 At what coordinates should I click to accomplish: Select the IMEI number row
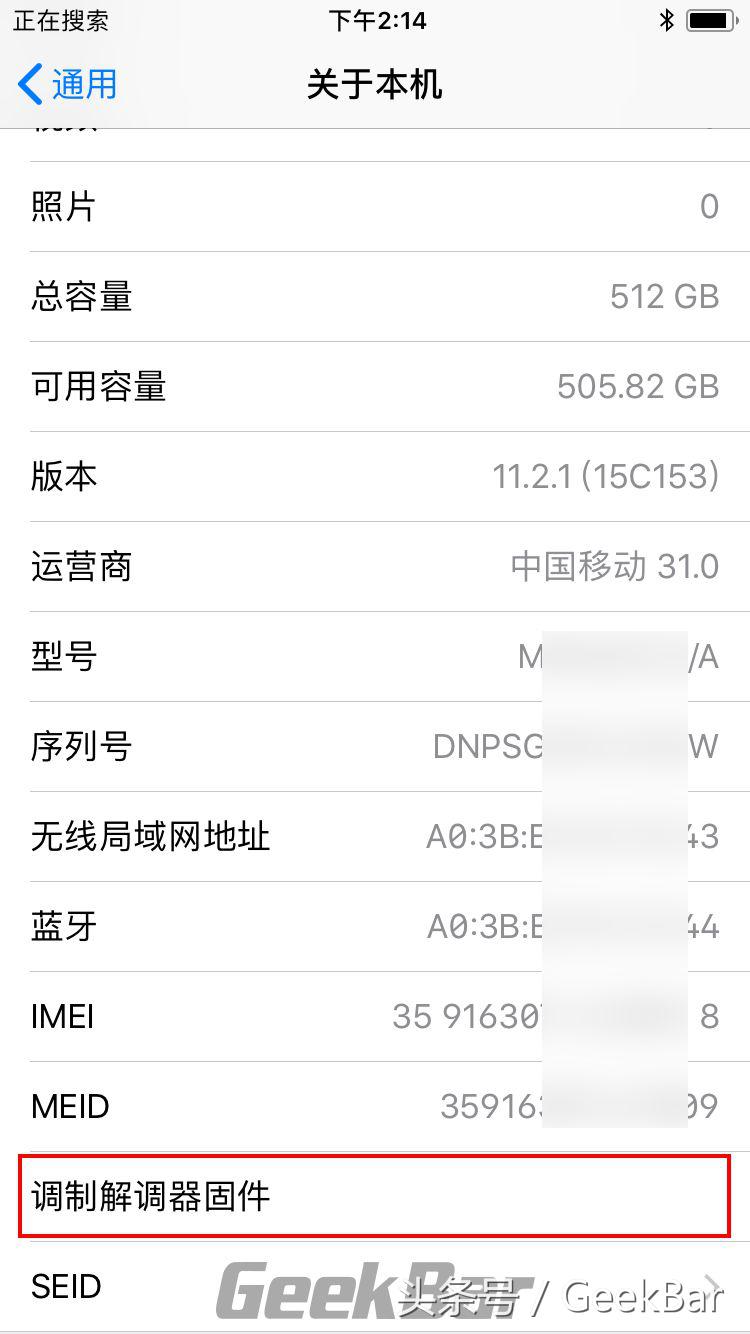pyautogui.click(x=375, y=1016)
